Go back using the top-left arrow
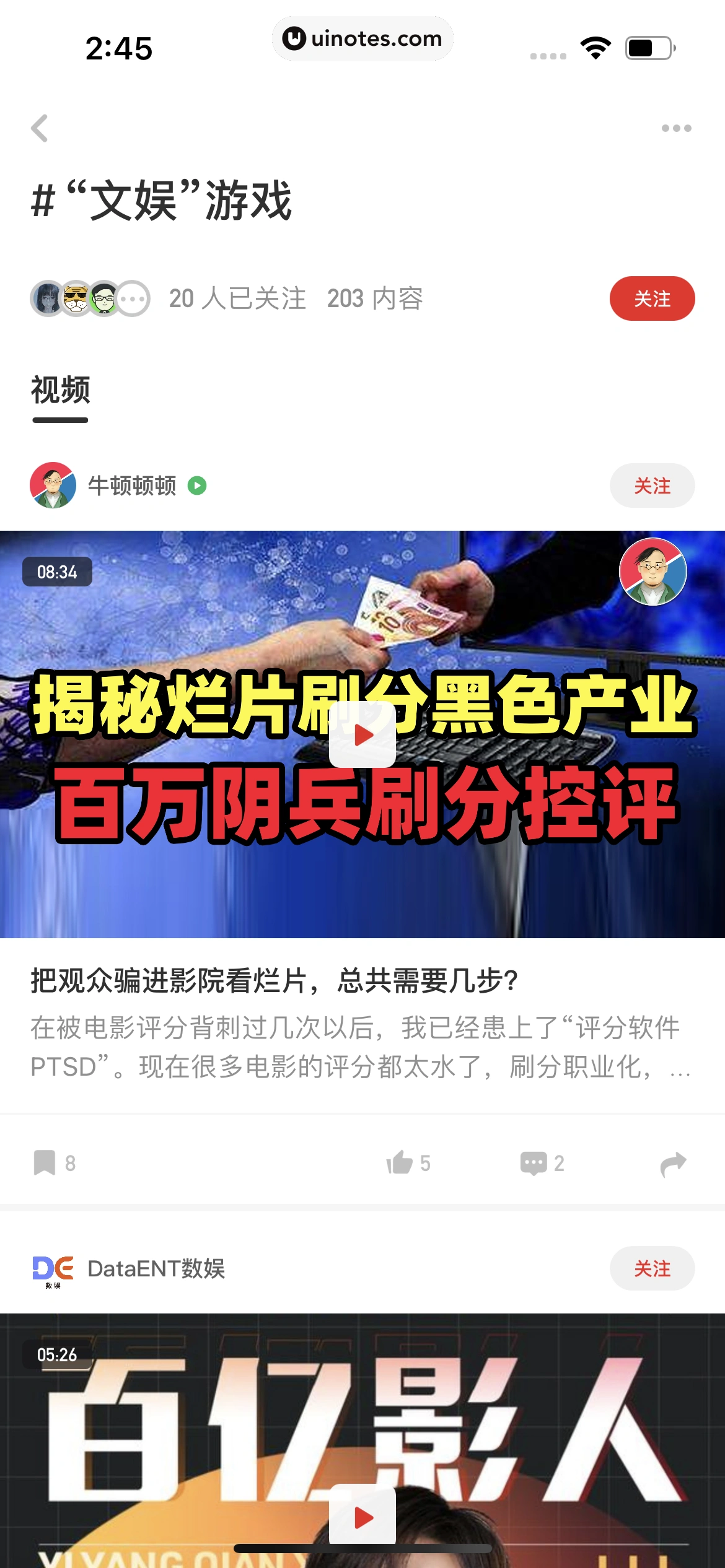The height and width of the screenshot is (1568, 725). [40, 128]
